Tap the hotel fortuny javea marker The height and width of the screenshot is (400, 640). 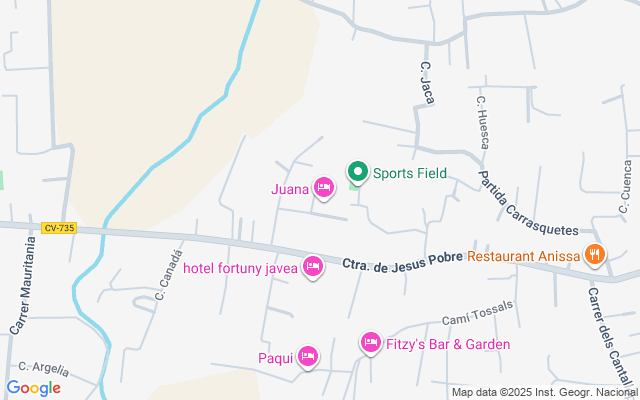click(312, 267)
